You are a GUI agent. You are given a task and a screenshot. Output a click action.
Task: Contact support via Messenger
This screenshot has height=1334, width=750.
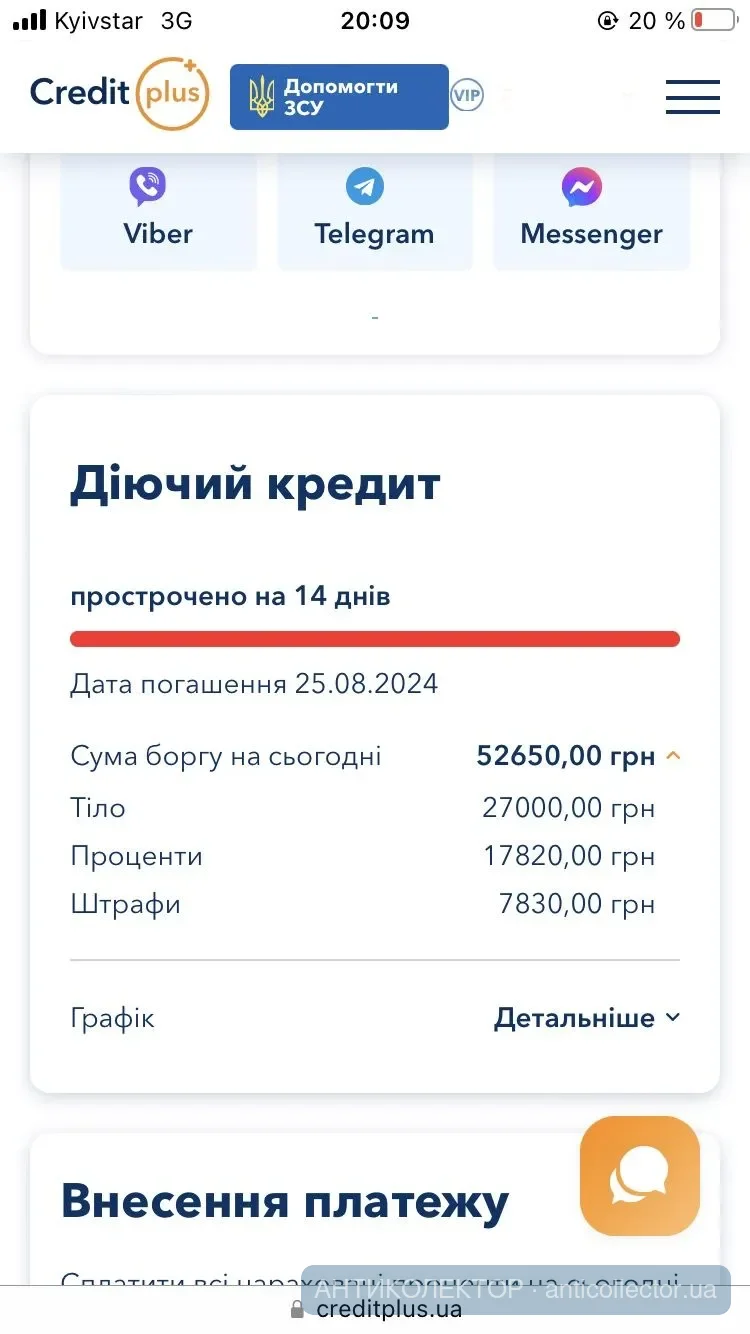click(x=591, y=209)
